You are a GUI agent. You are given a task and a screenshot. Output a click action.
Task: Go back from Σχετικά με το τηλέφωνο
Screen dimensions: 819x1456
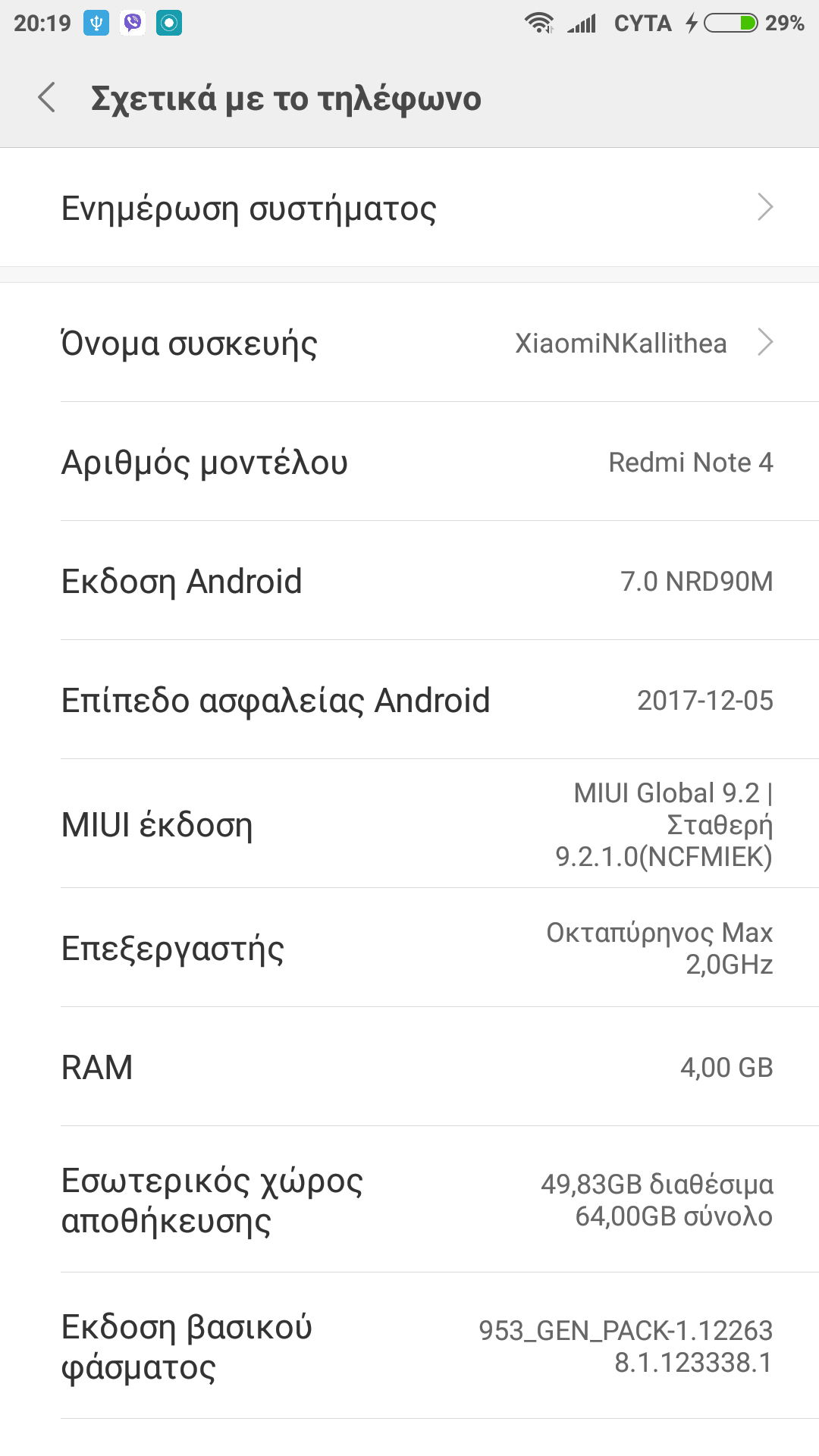pos(47,99)
